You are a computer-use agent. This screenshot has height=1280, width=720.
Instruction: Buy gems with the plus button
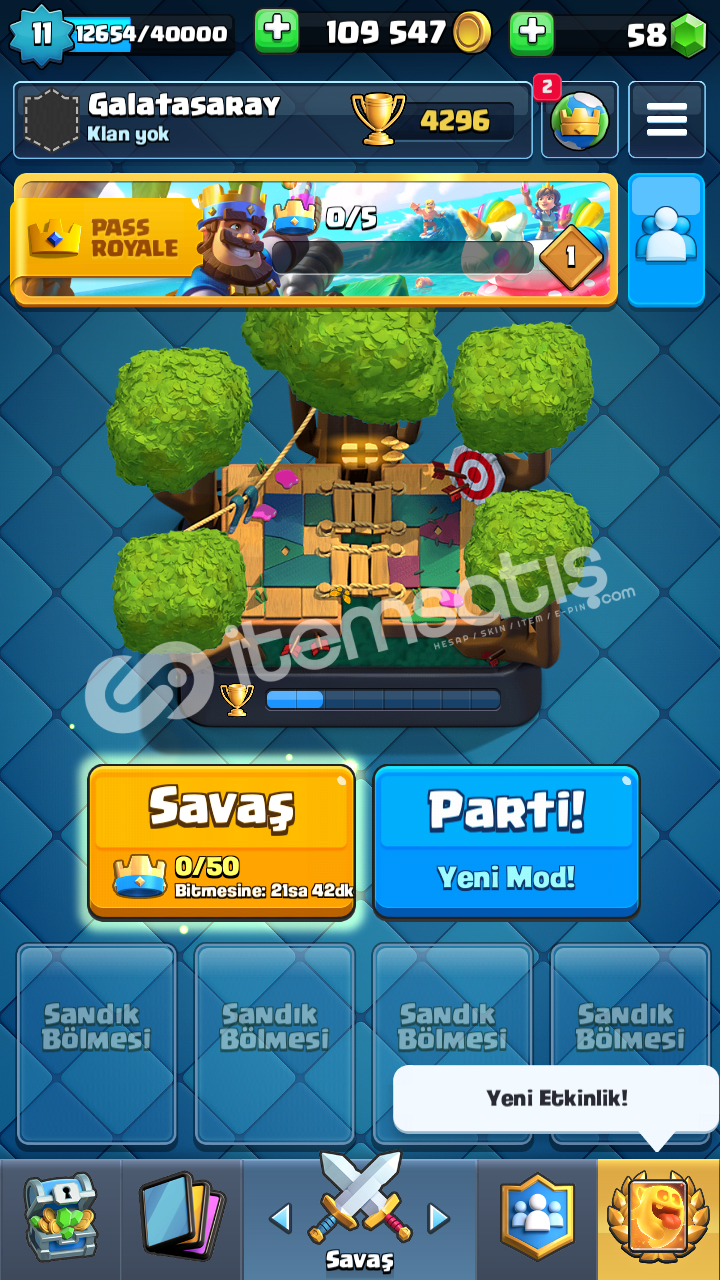(x=532, y=33)
